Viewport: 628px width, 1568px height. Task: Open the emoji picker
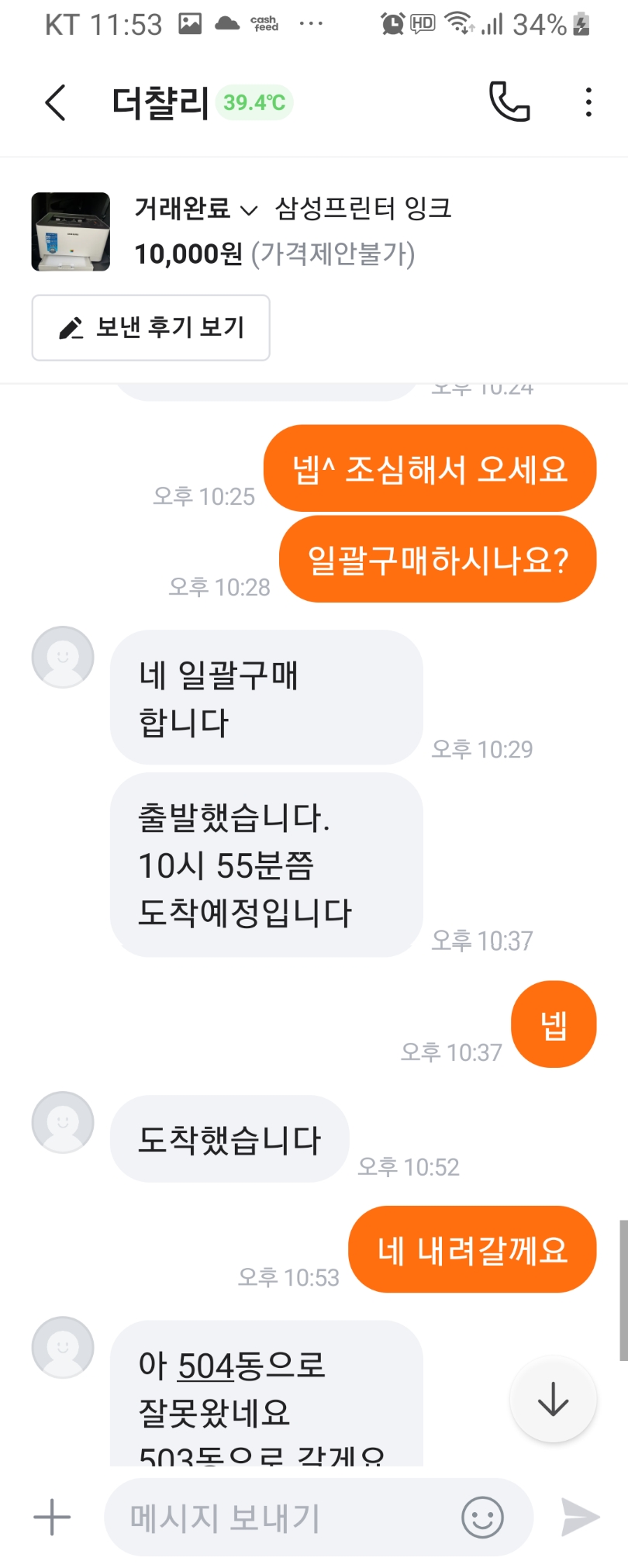pyautogui.click(x=482, y=1517)
